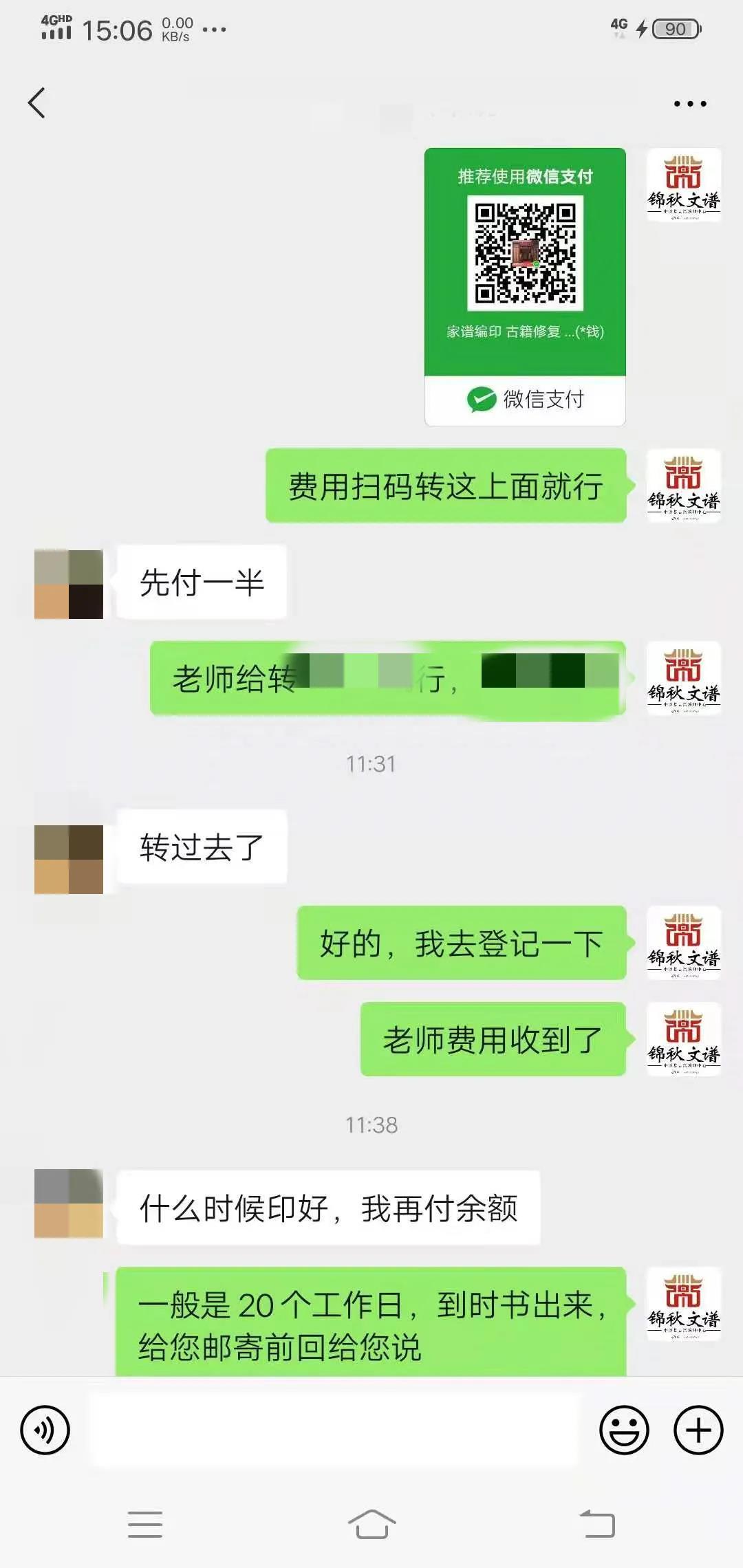The width and height of the screenshot is (743, 1568).
Task: Open the system recent apps menu
Action: pyautogui.click(x=145, y=1524)
